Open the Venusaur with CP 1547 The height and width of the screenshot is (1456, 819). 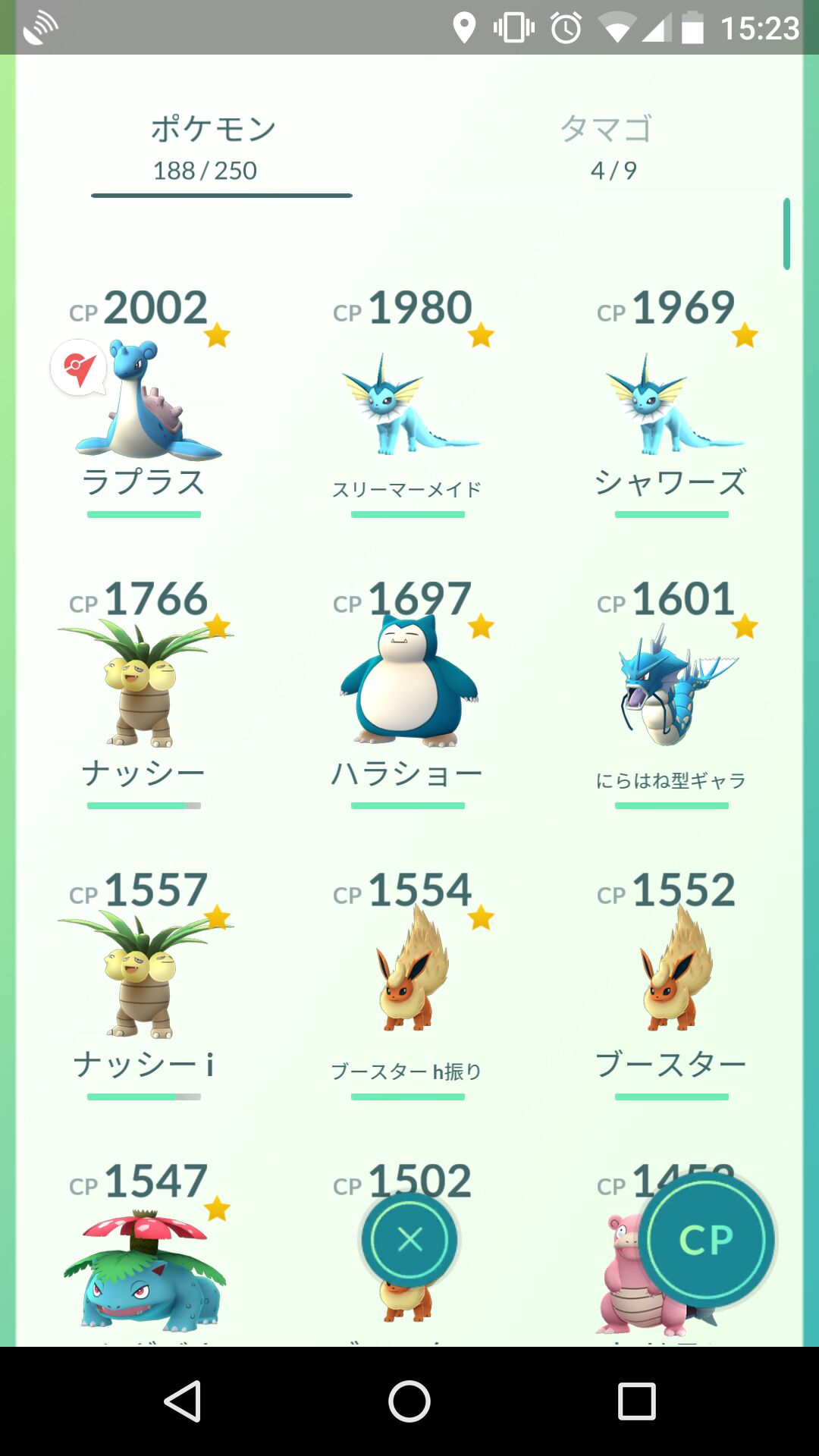point(144,1266)
